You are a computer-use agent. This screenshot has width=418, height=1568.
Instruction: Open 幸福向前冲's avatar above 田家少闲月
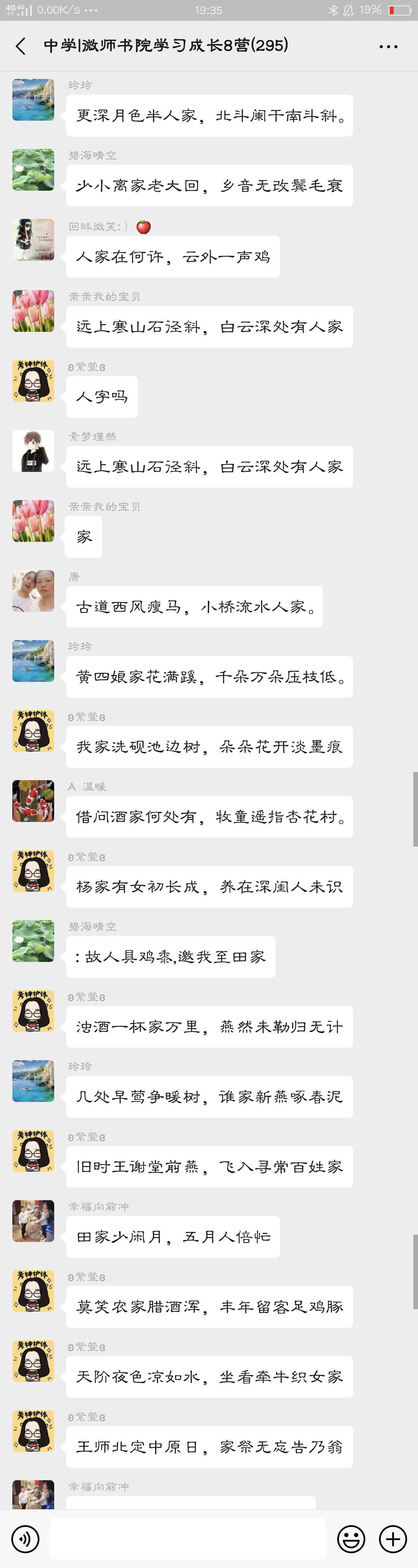(34, 1221)
